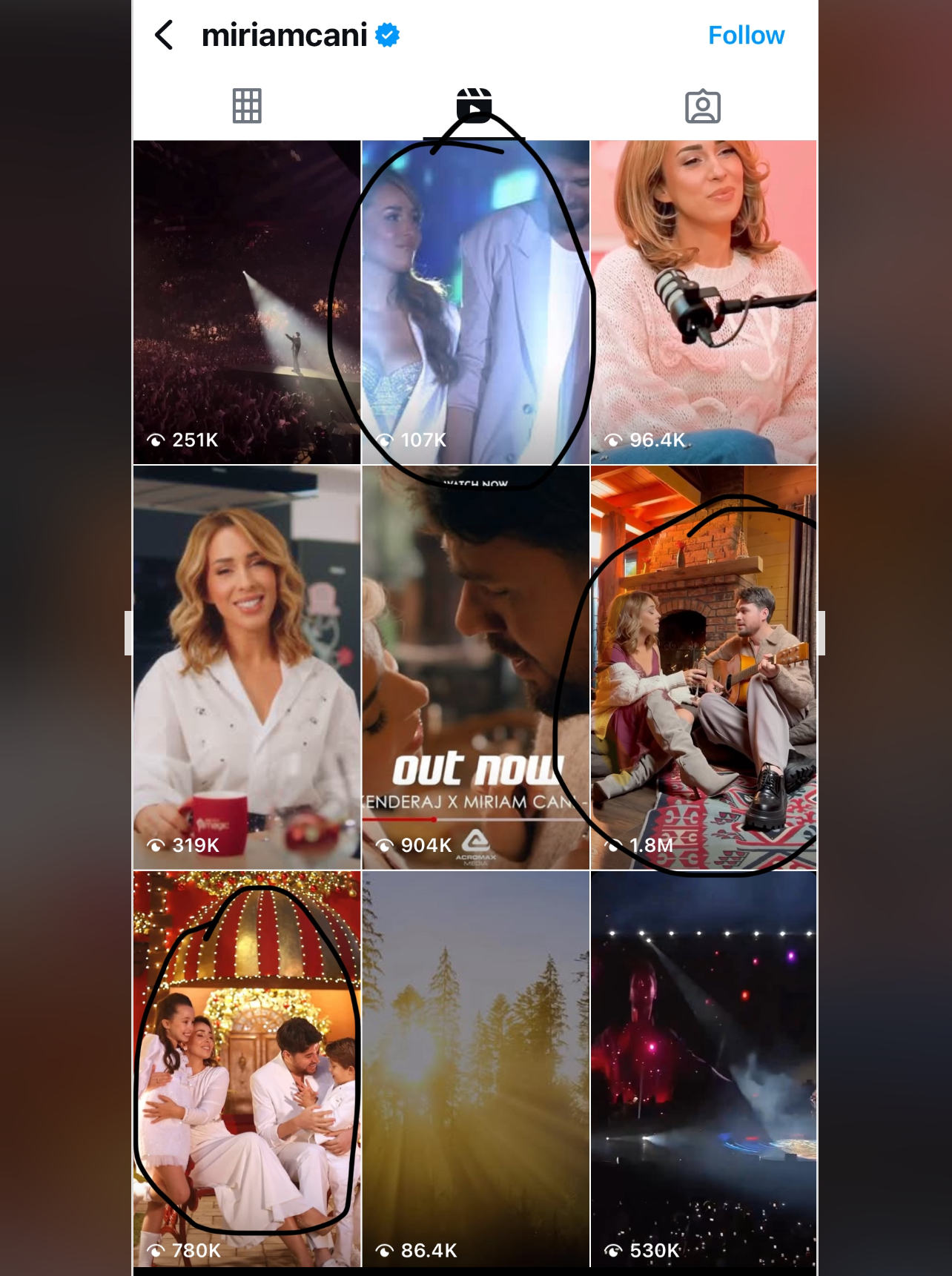
Task: Open the family Christmas reel with 780K views
Action: tap(247, 1068)
